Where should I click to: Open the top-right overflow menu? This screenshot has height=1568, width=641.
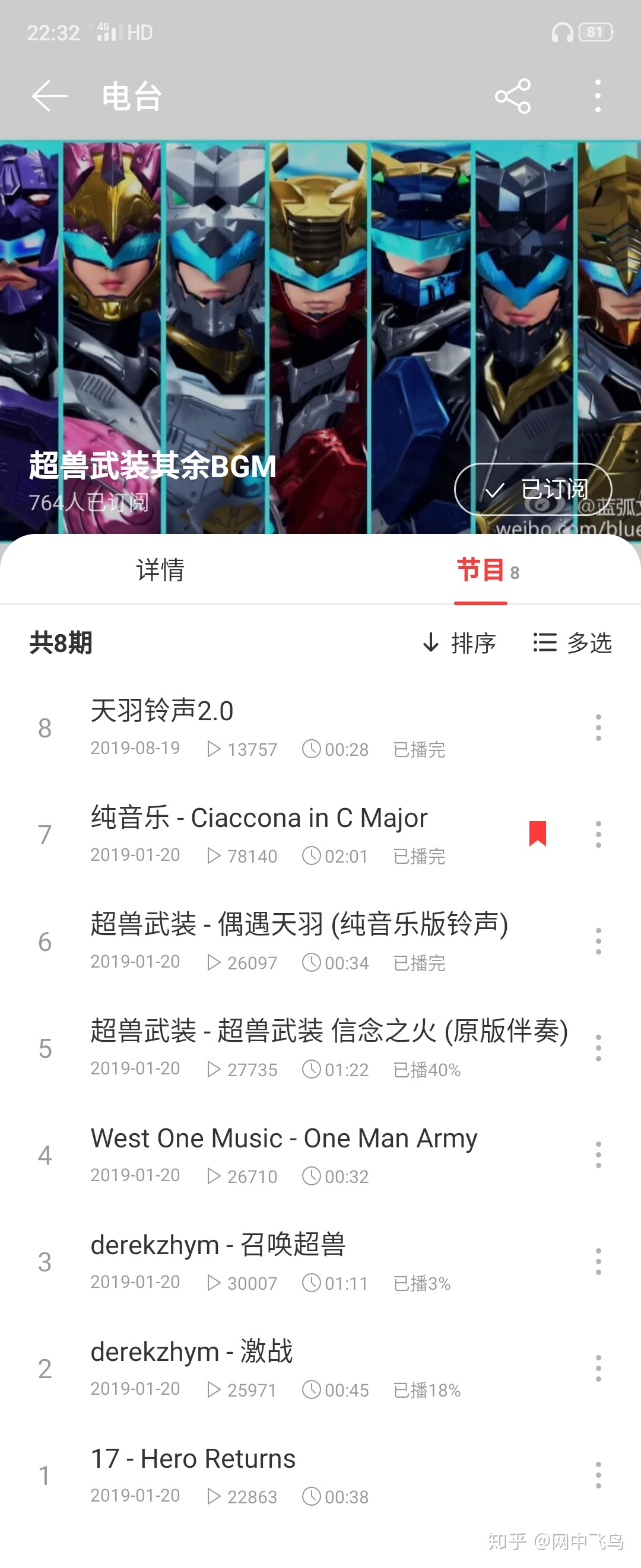pos(598,96)
